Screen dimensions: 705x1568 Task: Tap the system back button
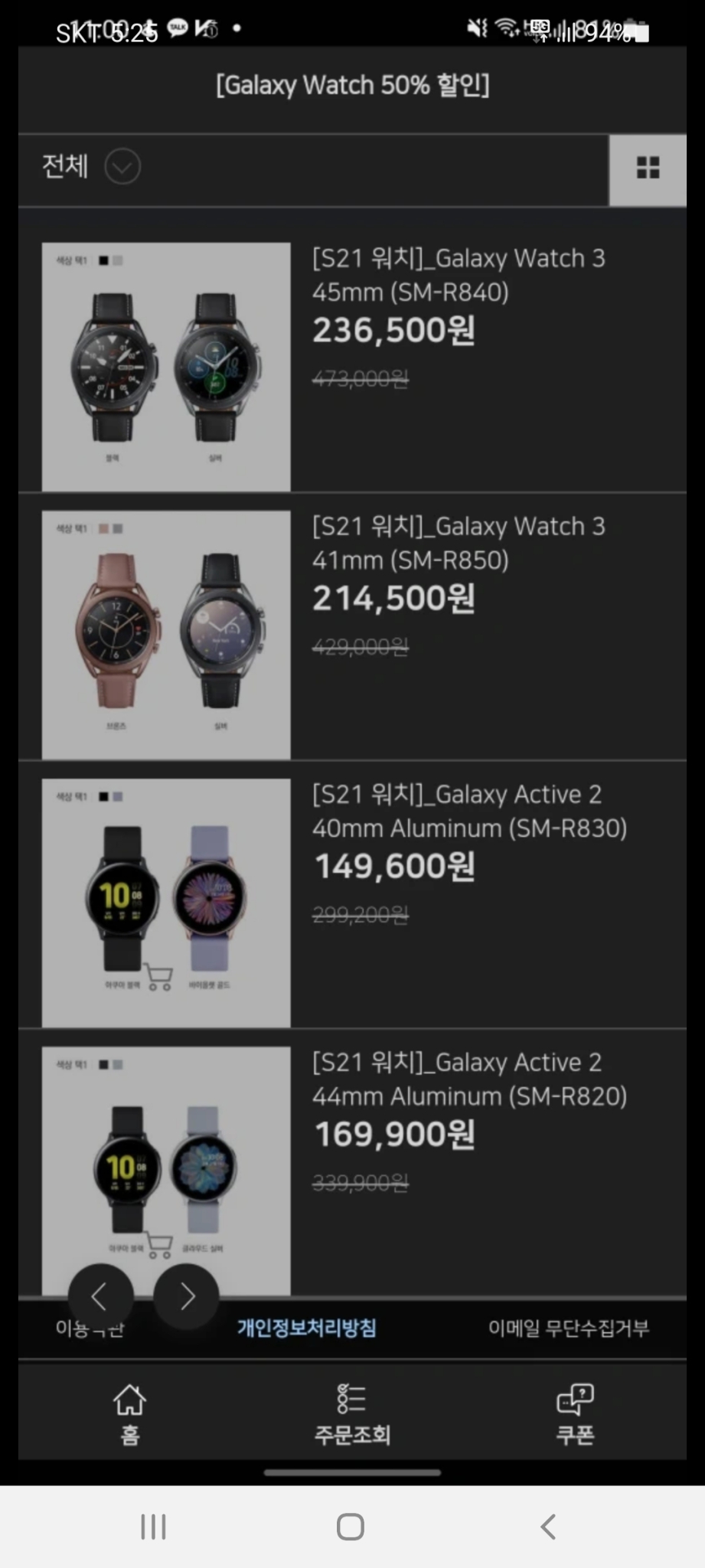pos(548,1527)
